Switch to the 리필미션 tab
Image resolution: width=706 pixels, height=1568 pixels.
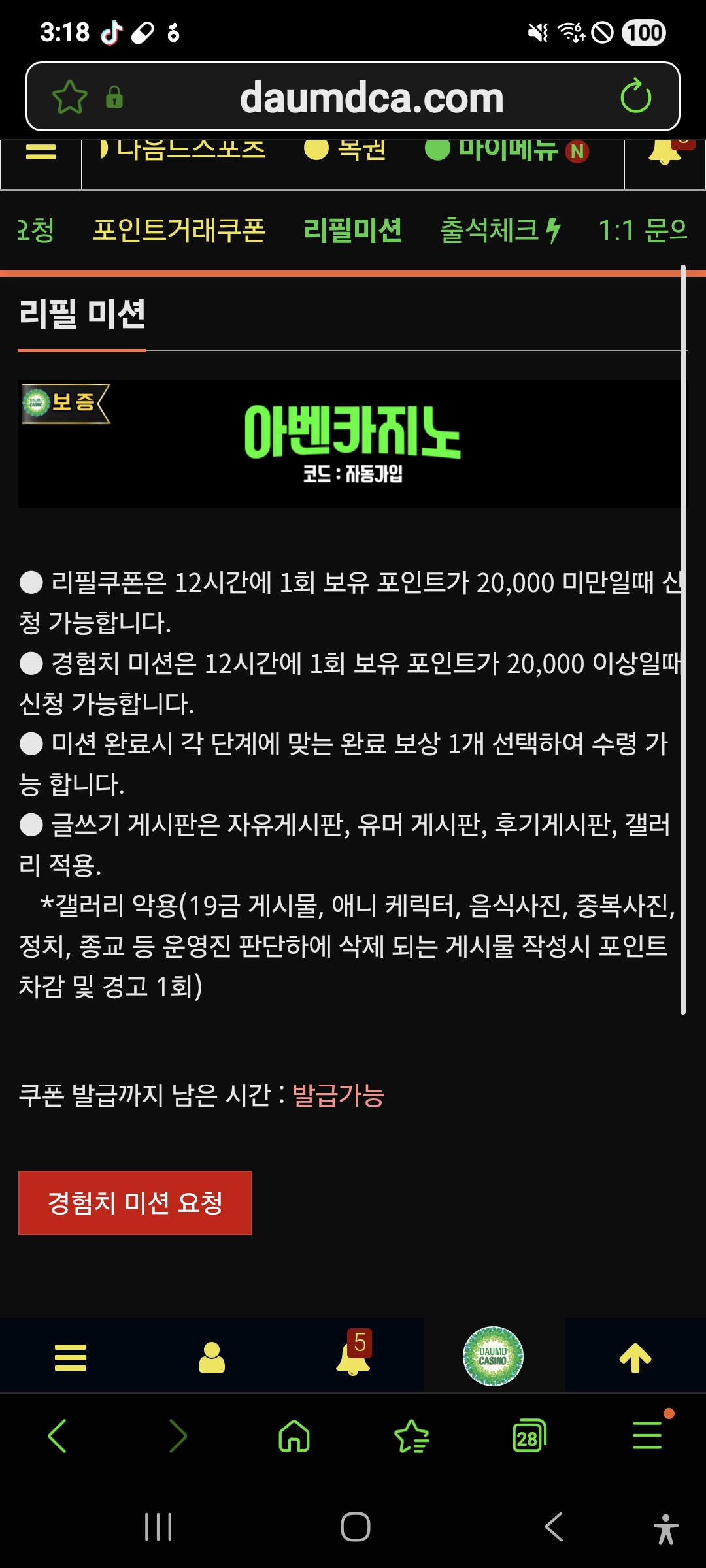pyautogui.click(x=353, y=230)
